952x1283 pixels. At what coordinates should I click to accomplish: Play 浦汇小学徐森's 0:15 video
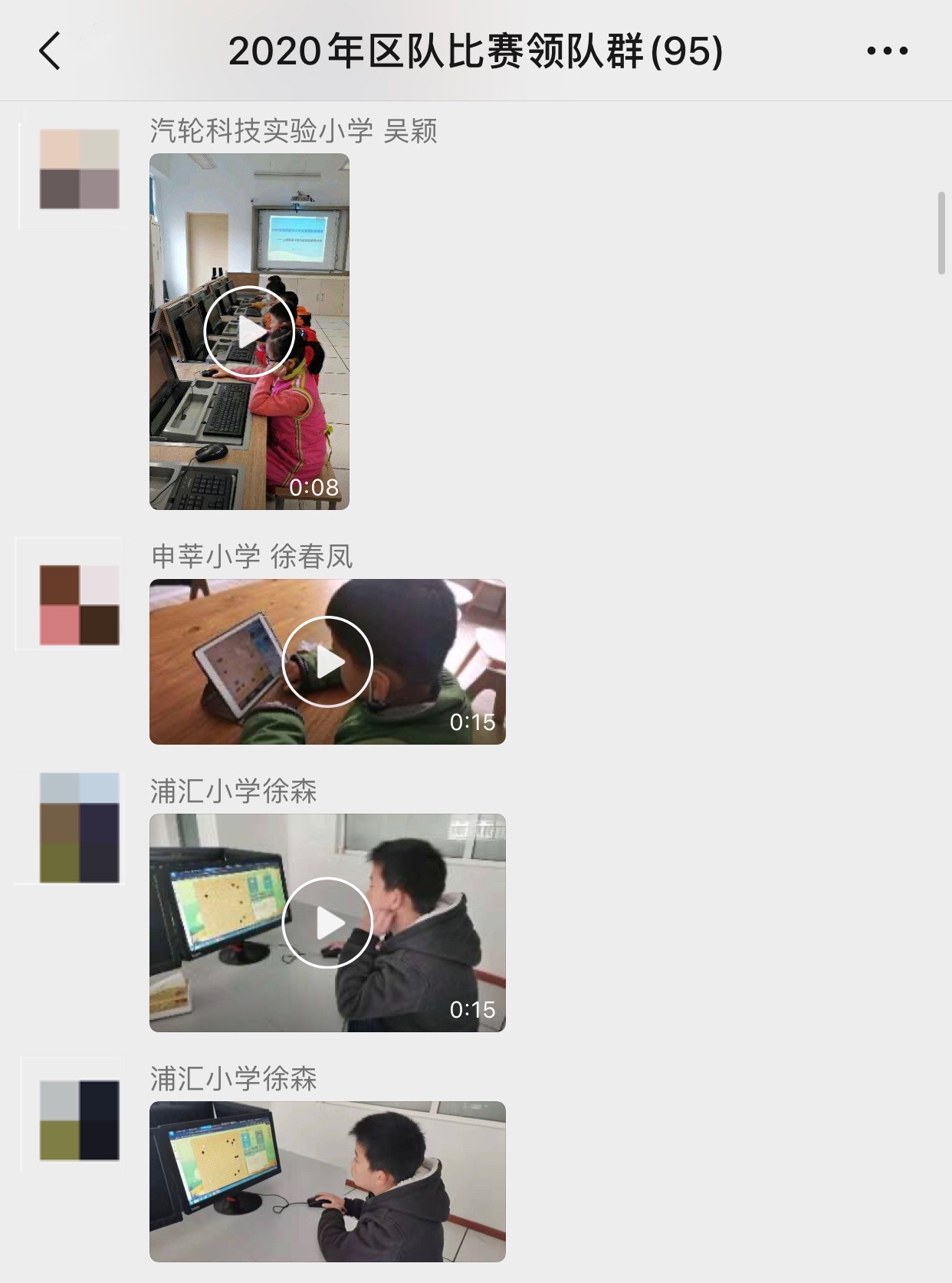(x=327, y=923)
